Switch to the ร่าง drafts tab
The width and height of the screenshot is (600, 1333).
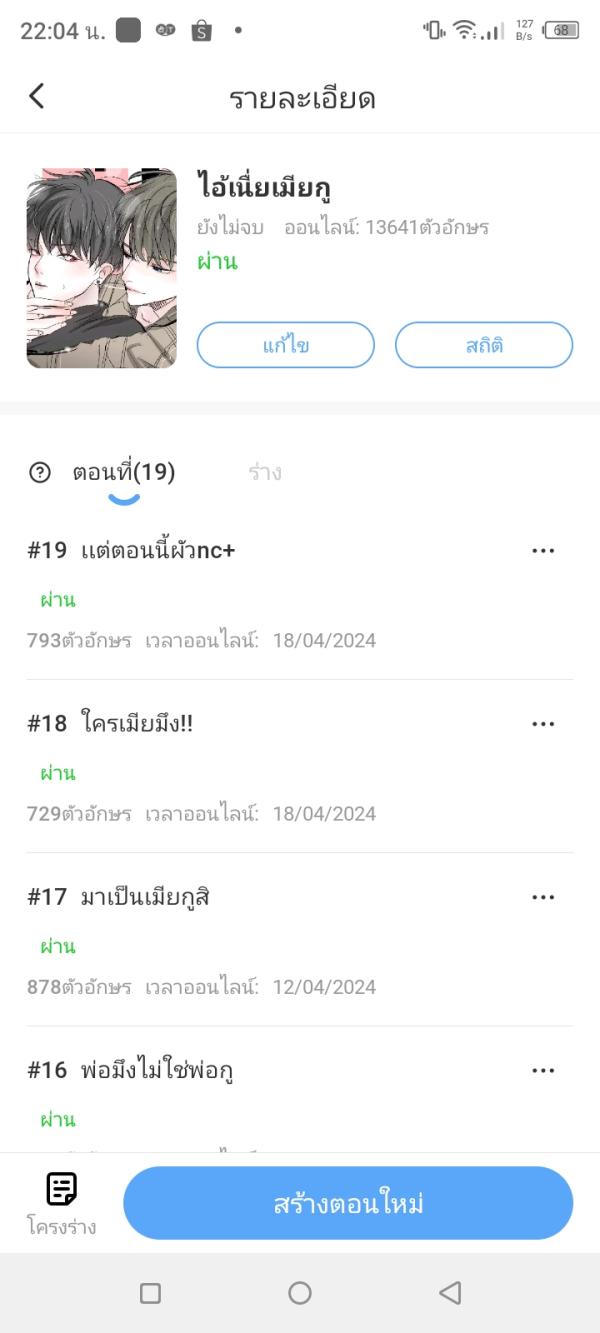tap(265, 473)
